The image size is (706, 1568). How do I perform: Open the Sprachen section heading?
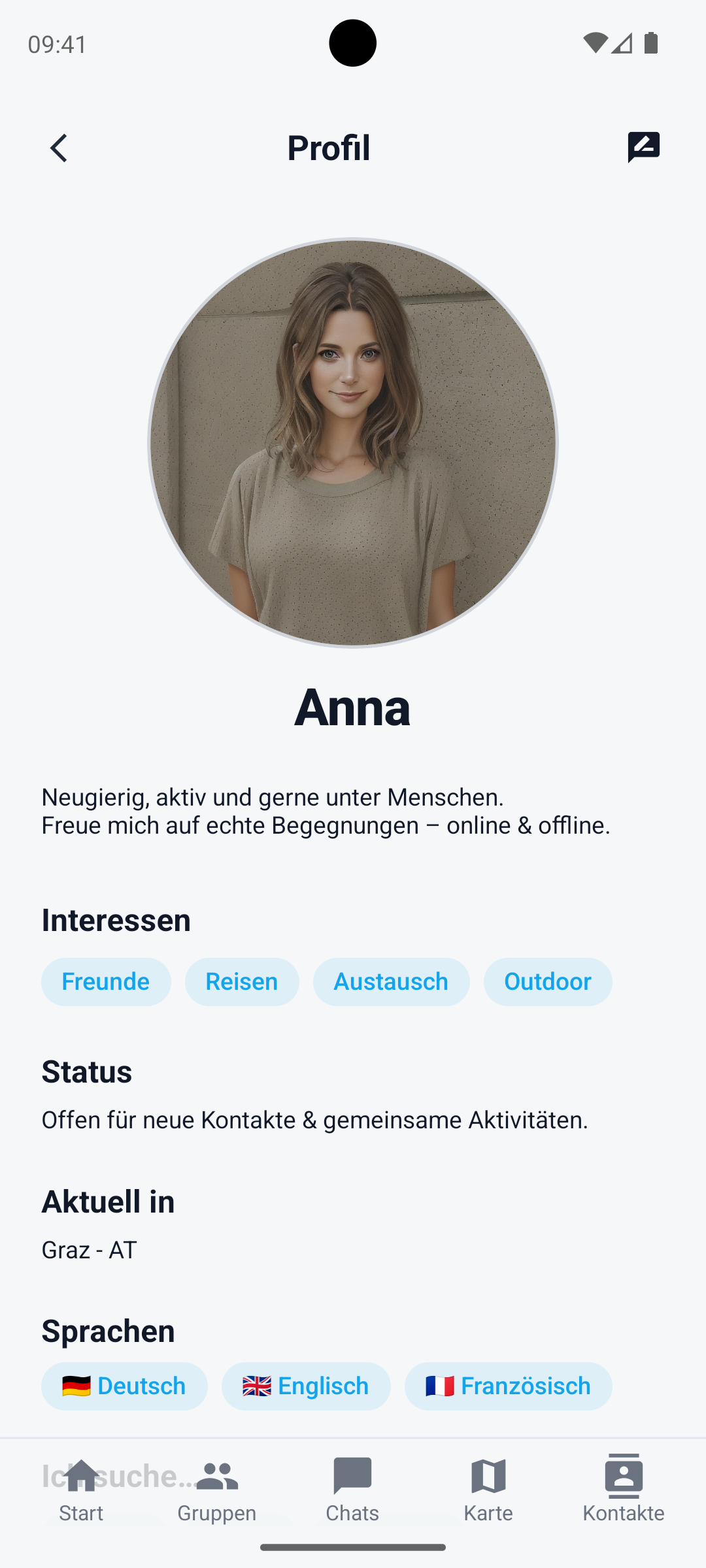(109, 1330)
